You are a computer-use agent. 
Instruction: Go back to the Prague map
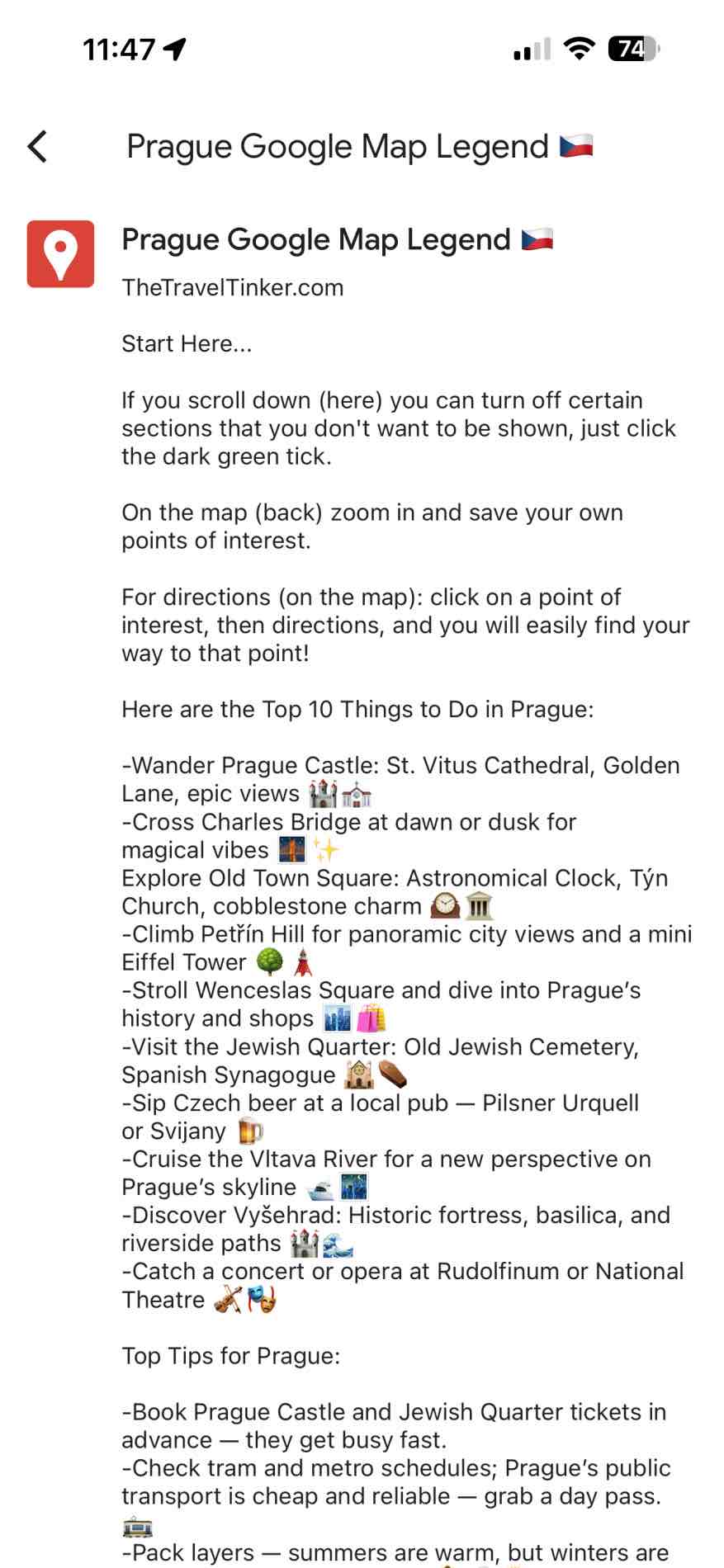38,147
